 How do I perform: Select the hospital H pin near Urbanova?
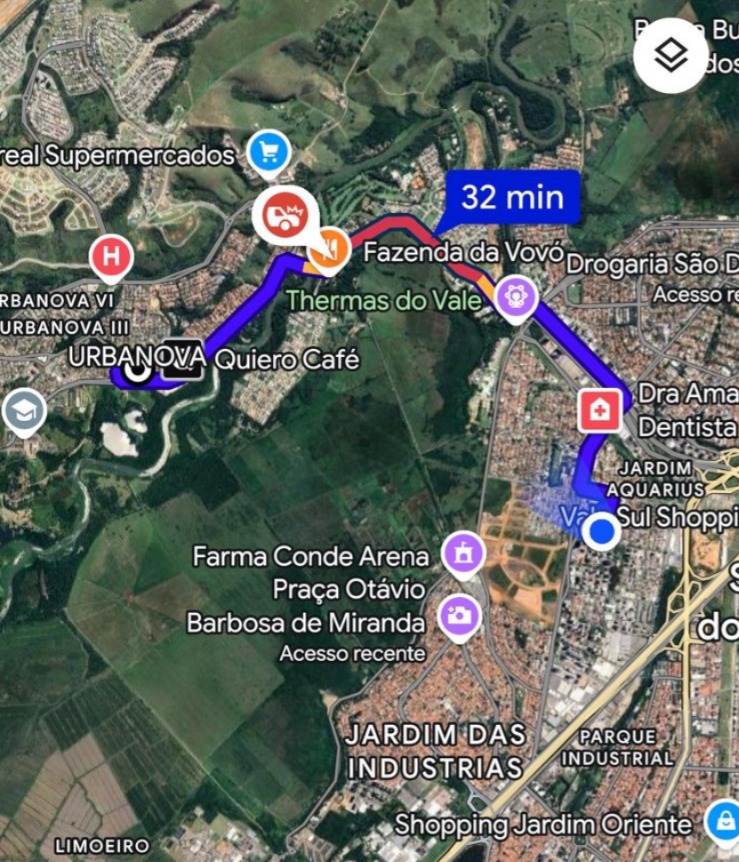pos(113,255)
